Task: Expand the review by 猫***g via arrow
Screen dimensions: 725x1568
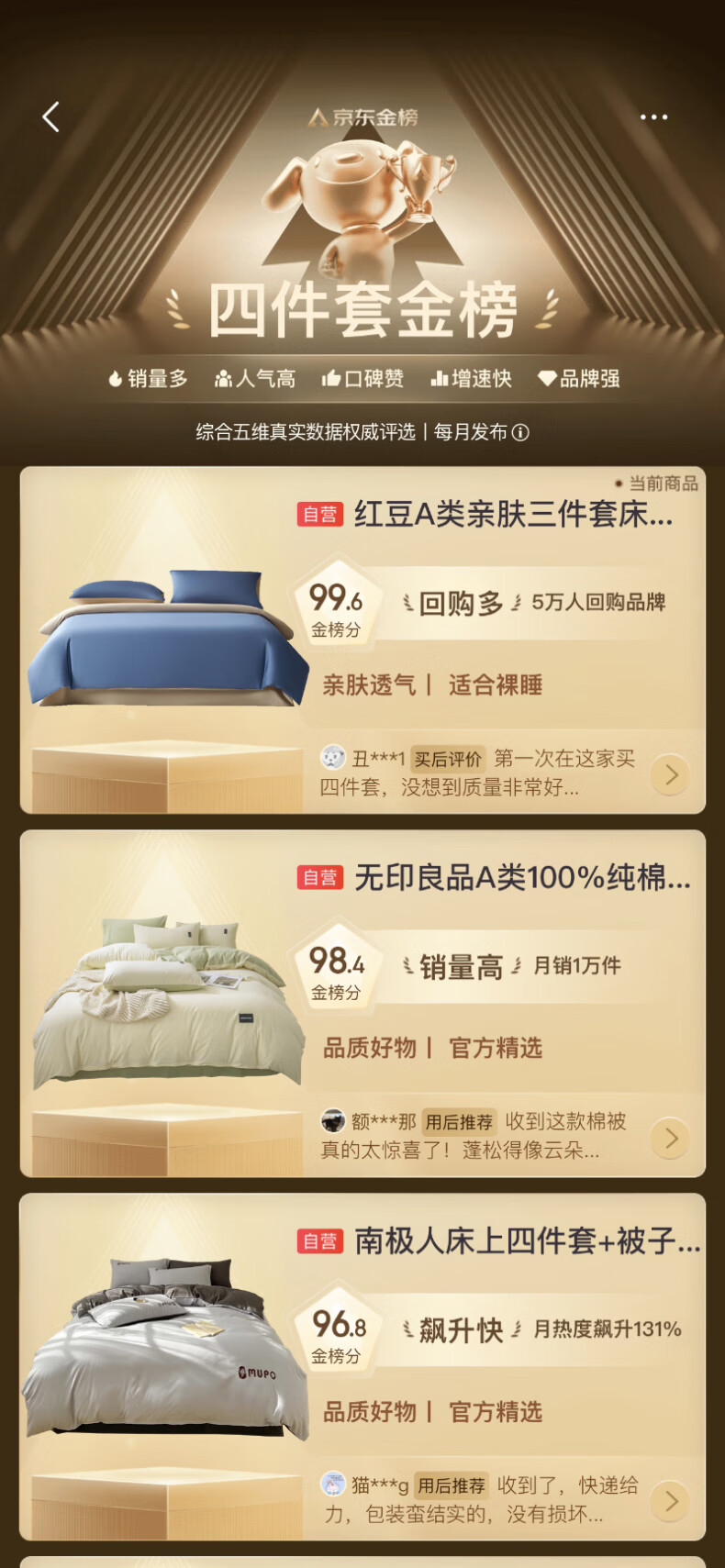Action: [671, 1501]
